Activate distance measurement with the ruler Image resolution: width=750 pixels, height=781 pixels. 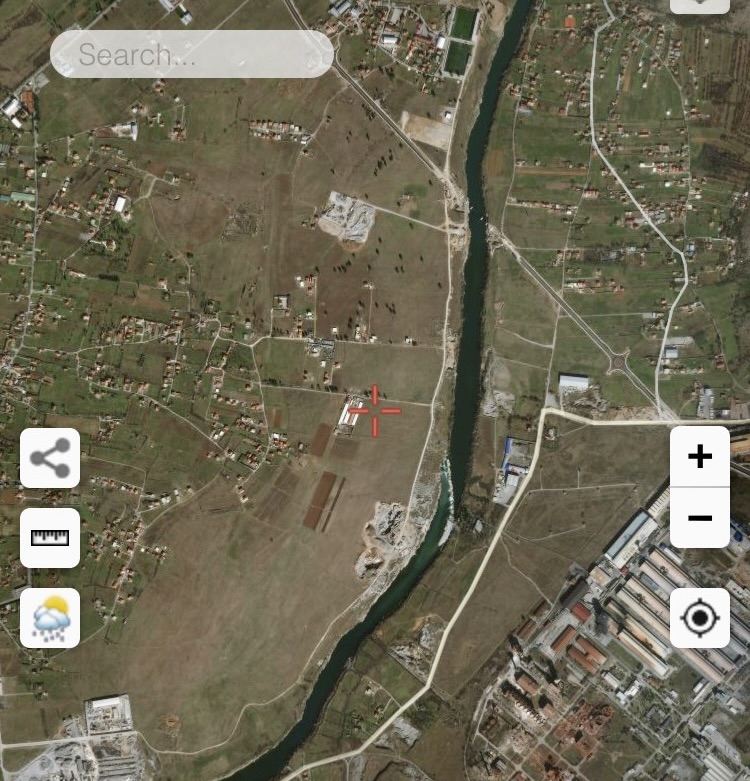[x=50, y=538]
